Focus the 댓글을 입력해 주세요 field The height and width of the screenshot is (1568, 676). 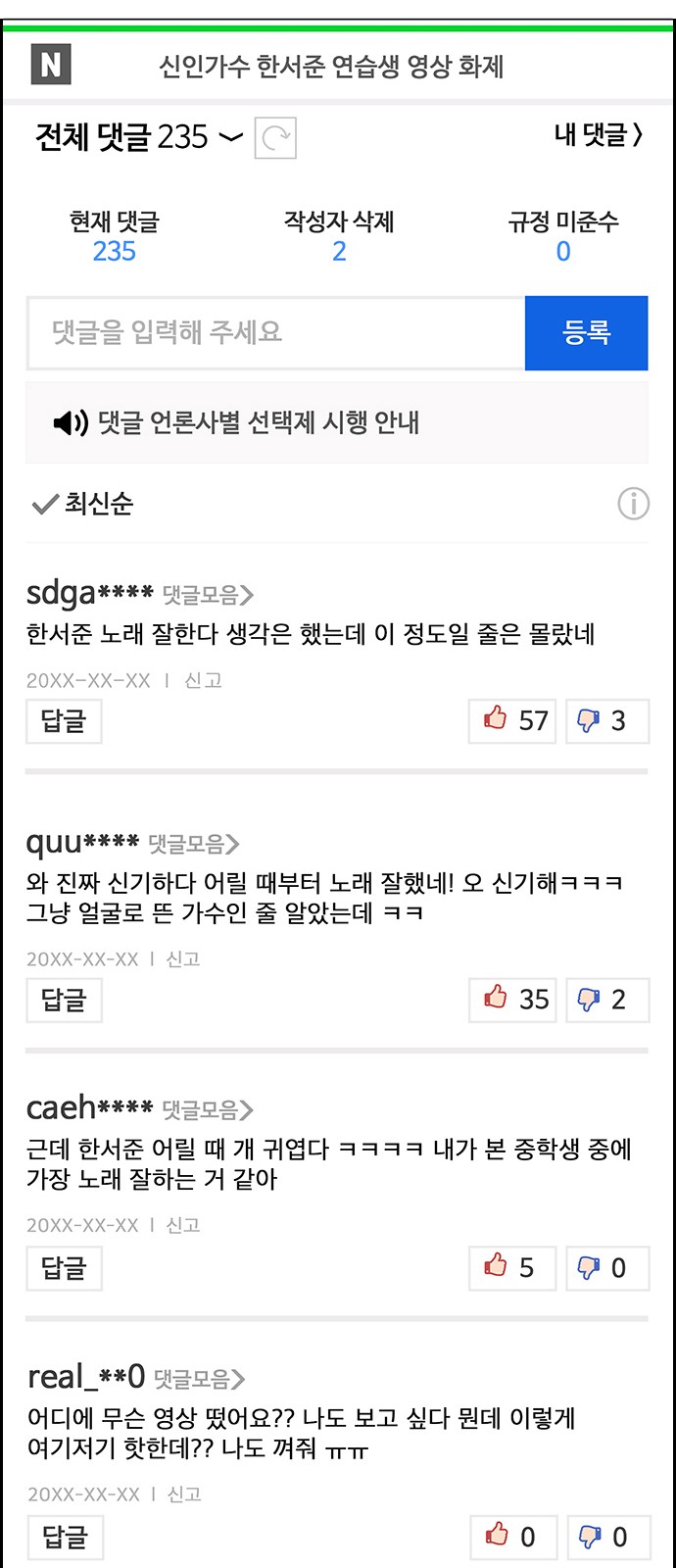(276, 333)
